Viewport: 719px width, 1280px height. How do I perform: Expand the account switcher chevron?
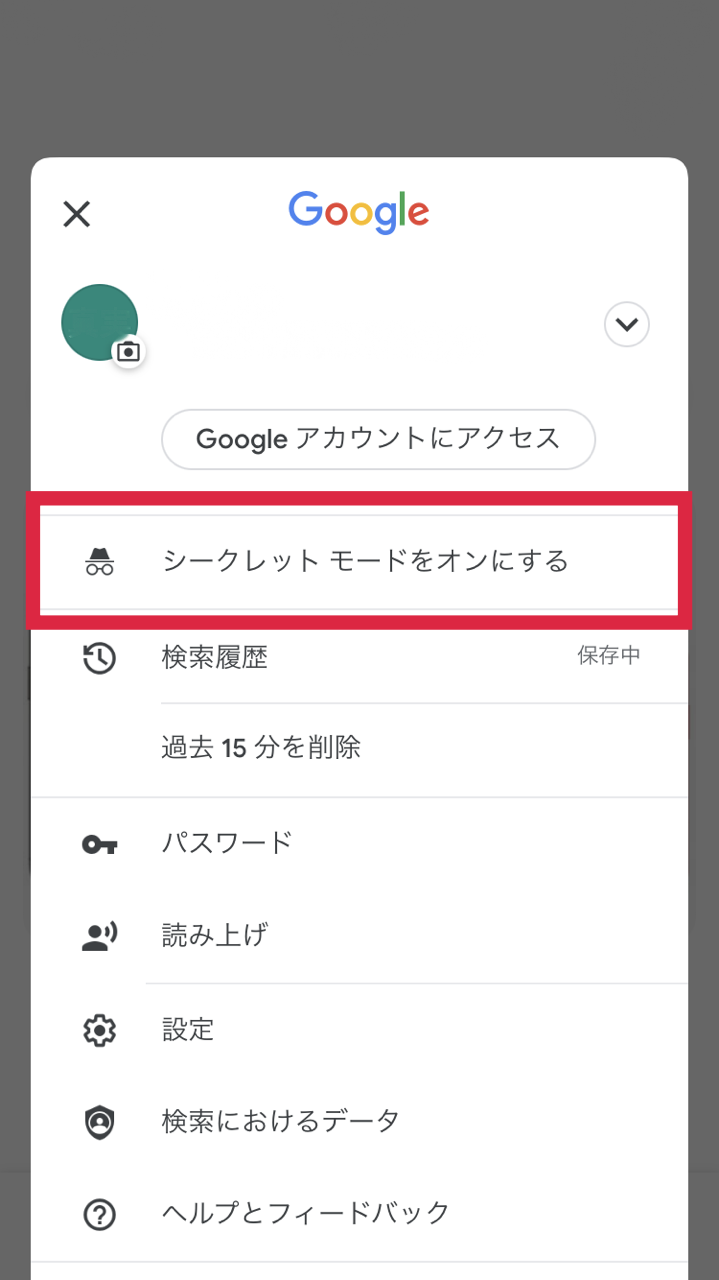[x=627, y=324]
